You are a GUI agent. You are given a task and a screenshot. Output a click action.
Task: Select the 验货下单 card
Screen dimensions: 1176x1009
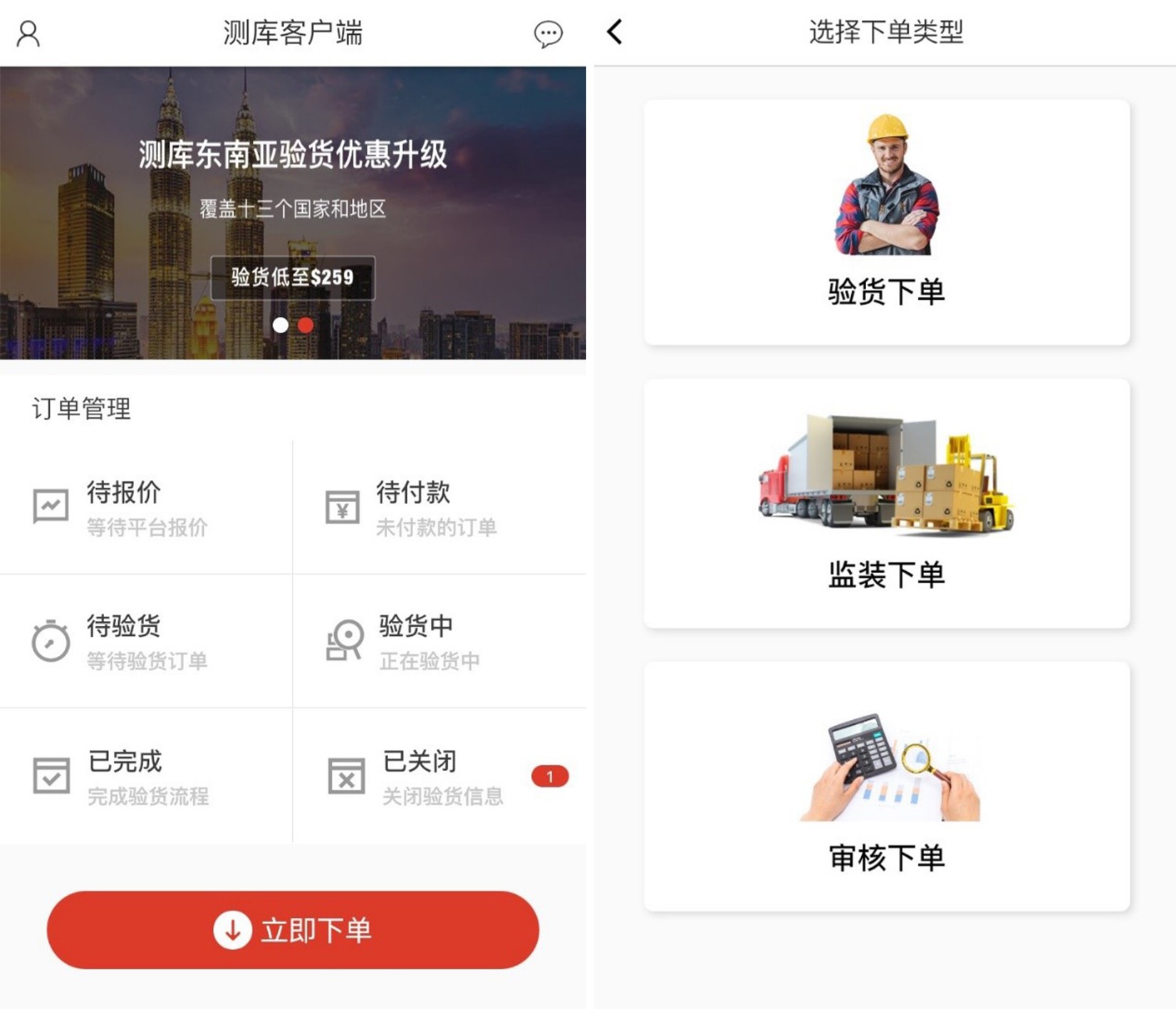point(886,223)
